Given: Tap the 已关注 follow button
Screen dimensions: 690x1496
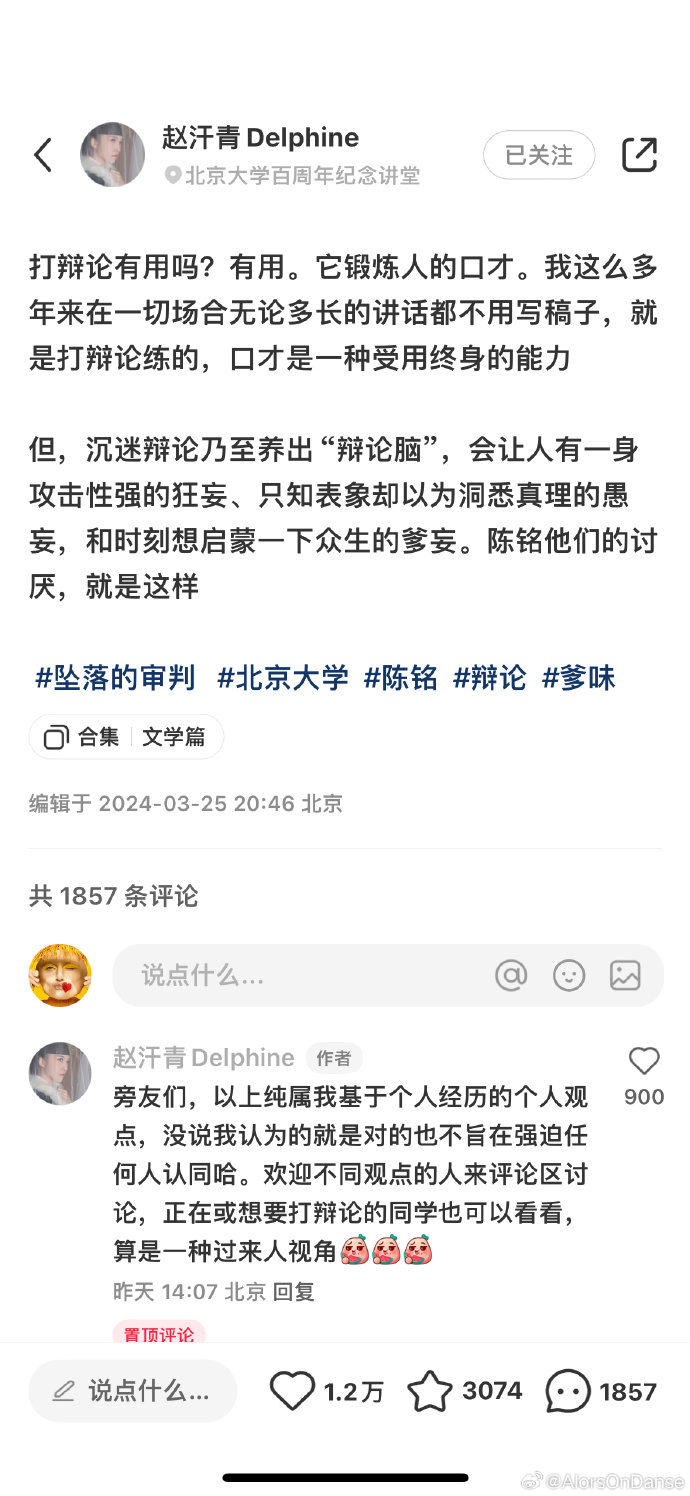Looking at the screenshot, I should (538, 155).
